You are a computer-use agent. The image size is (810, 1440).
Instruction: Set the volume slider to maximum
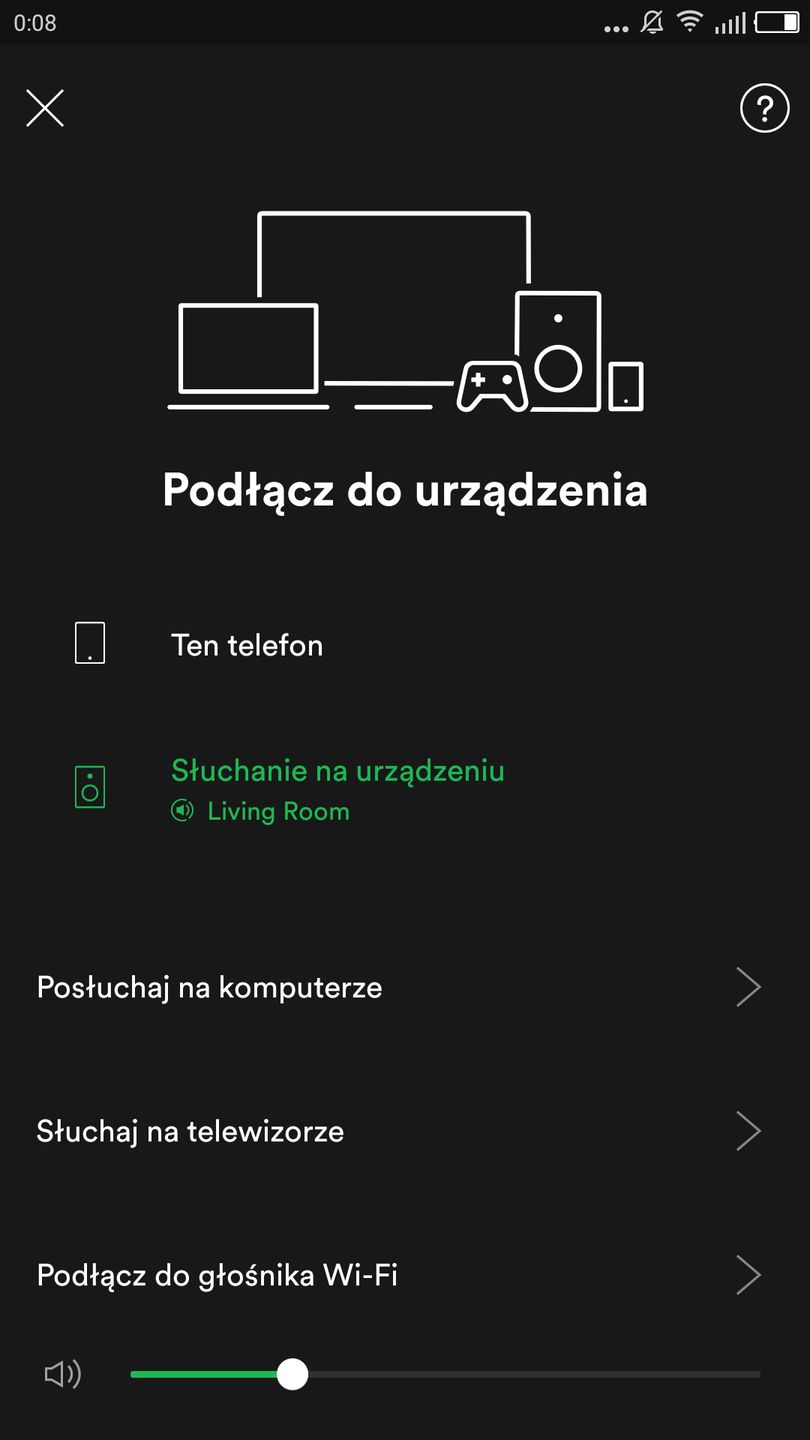tap(758, 1375)
